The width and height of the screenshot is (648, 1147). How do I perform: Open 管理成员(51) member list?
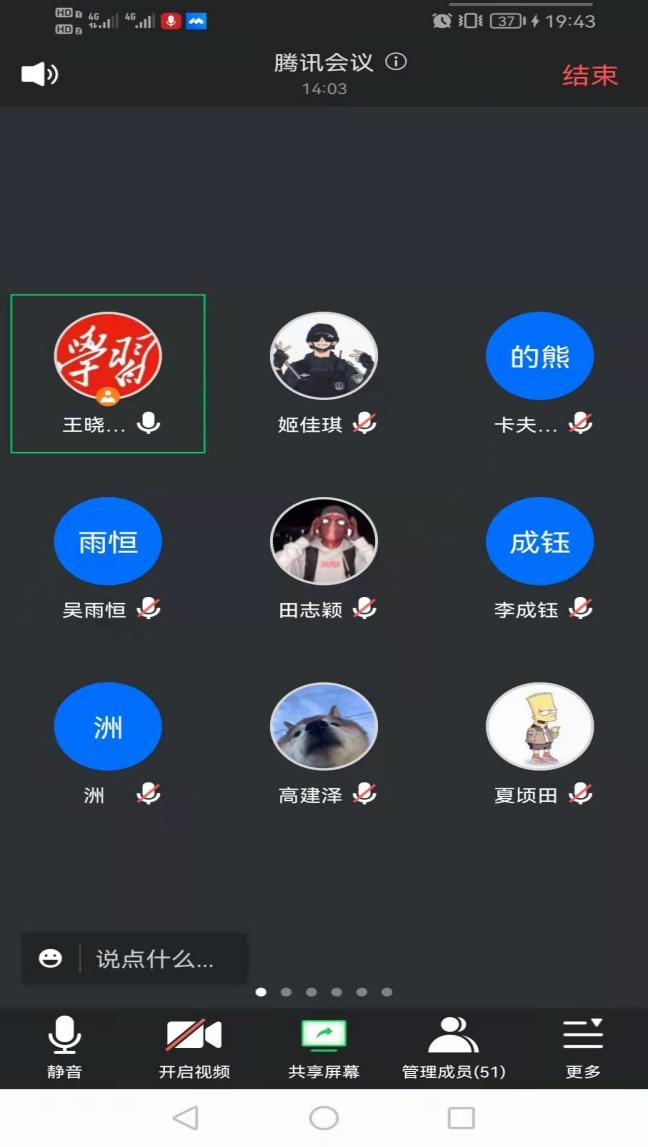453,1047
